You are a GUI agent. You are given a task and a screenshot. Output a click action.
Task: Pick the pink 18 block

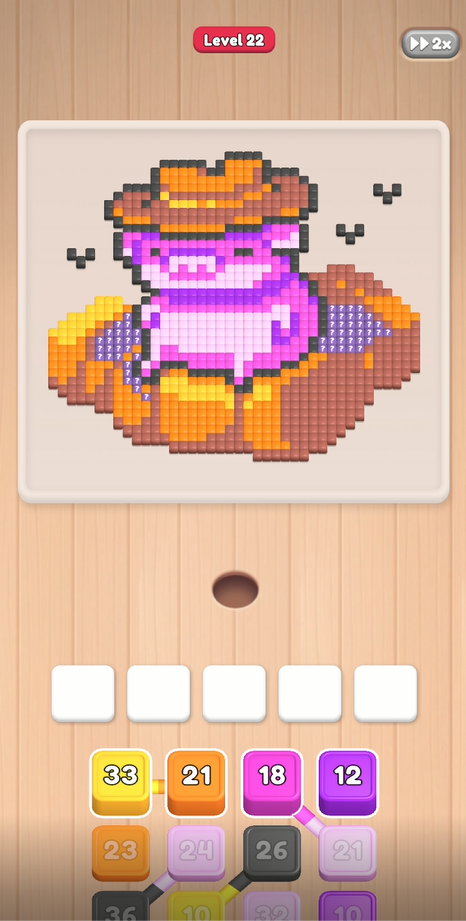coord(272,782)
